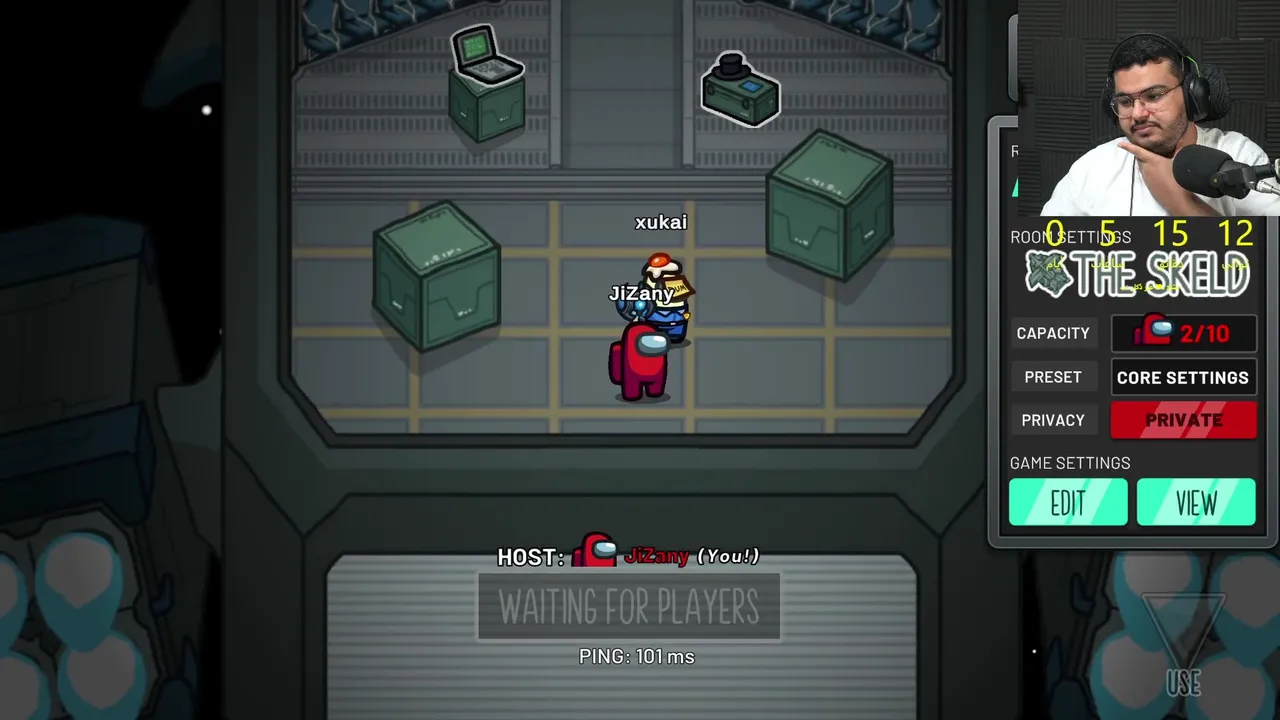This screenshot has height=720, width=1280.
Task: Open View game settings
Action: point(1196,503)
